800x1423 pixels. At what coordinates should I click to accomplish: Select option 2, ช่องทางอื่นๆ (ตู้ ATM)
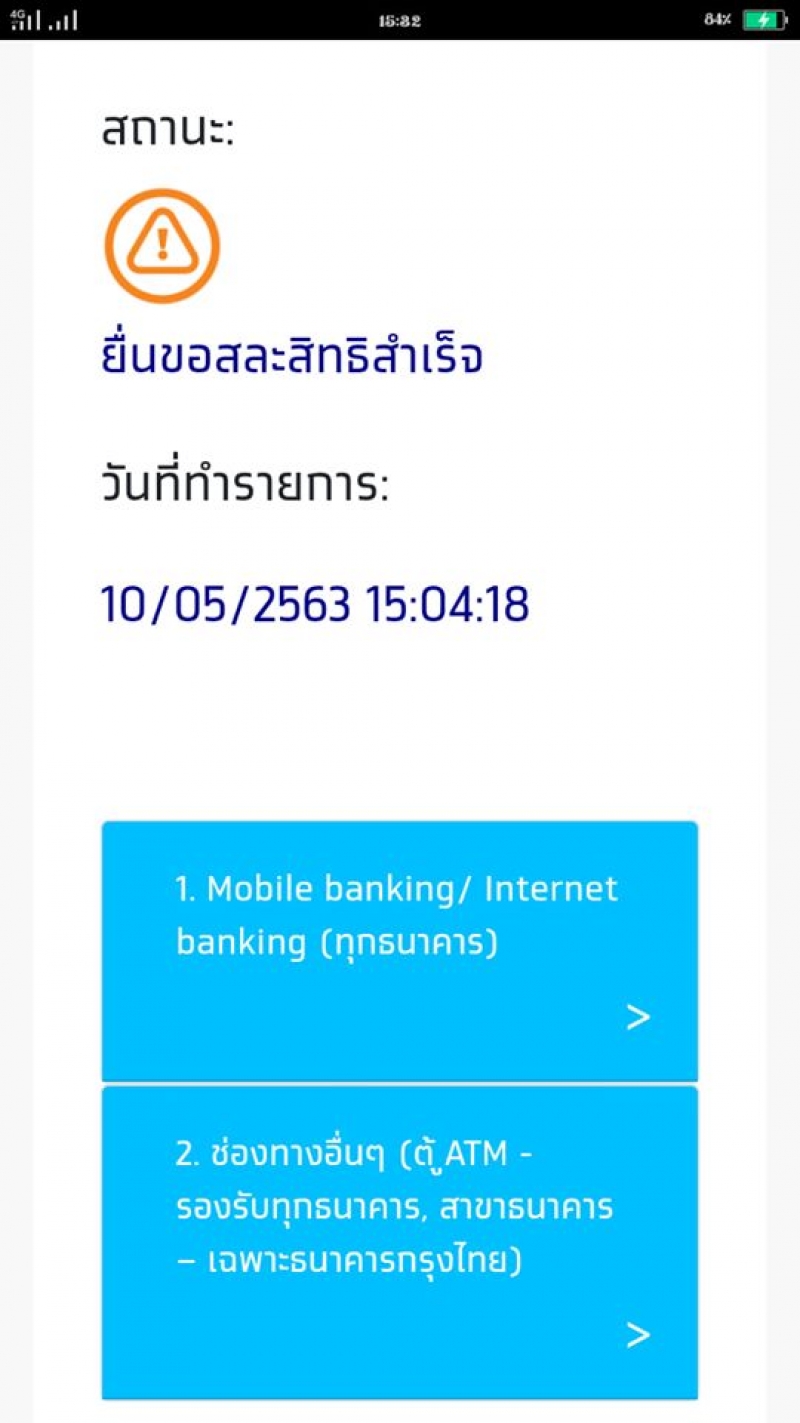tap(399, 1241)
